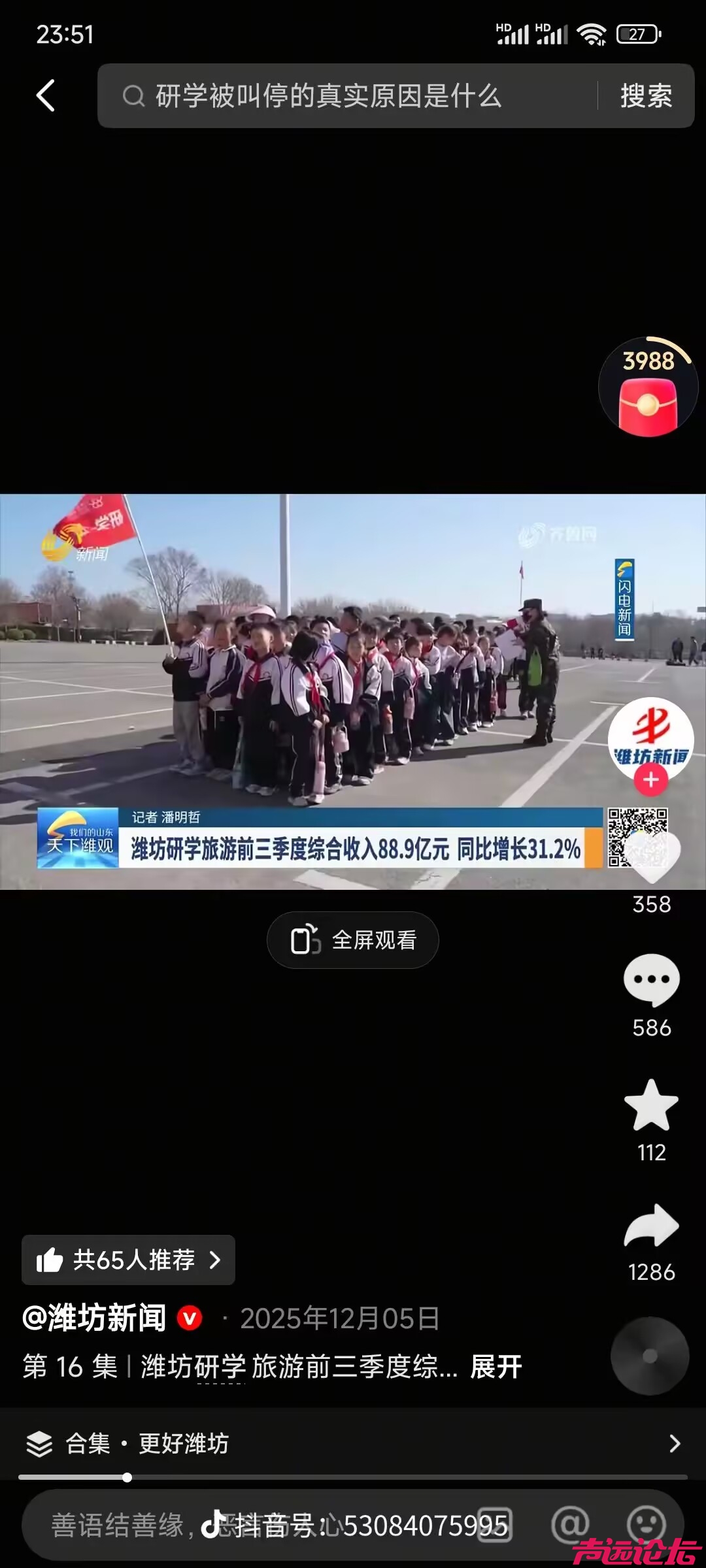The width and height of the screenshot is (706, 1568).
Task: Open the spinning music disc
Action: [649, 1356]
